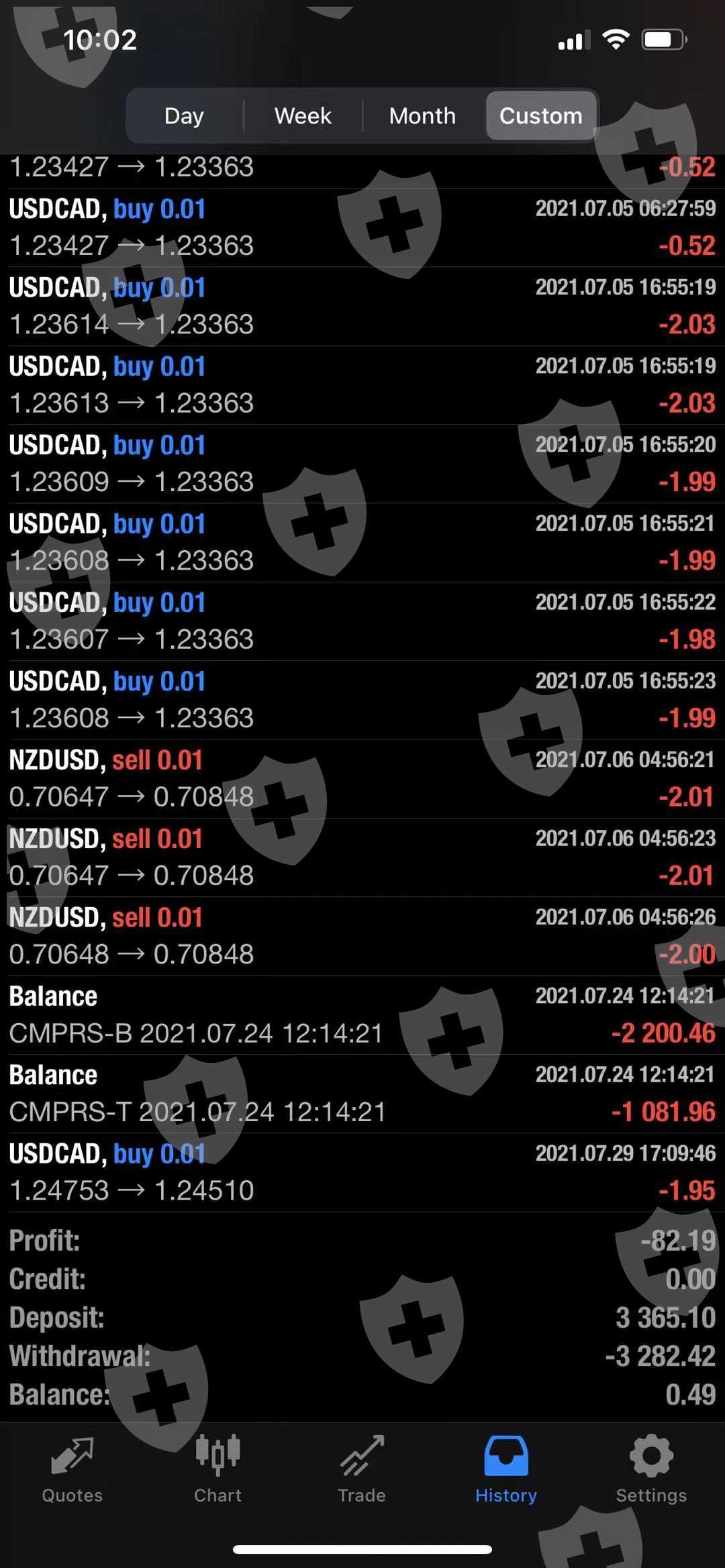Image resolution: width=725 pixels, height=1568 pixels.
Task: Open the Quotes tab
Action: coord(72,1469)
